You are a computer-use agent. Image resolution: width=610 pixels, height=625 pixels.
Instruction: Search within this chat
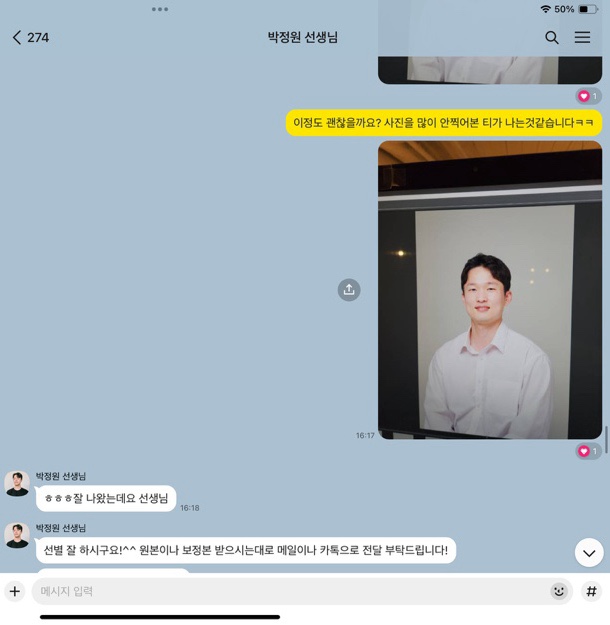coord(552,37)
